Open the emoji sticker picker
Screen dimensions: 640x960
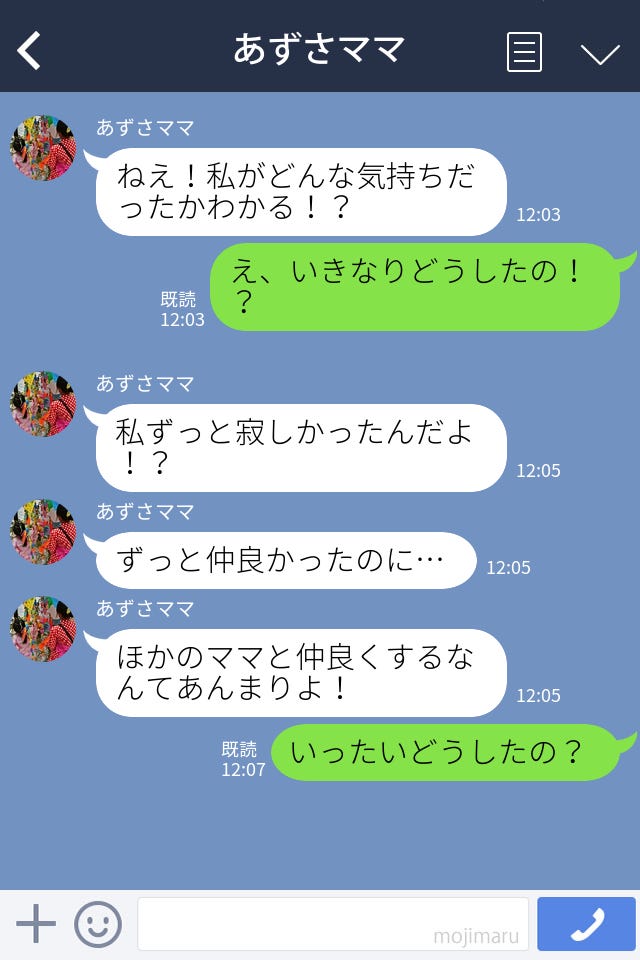[98, 924]
